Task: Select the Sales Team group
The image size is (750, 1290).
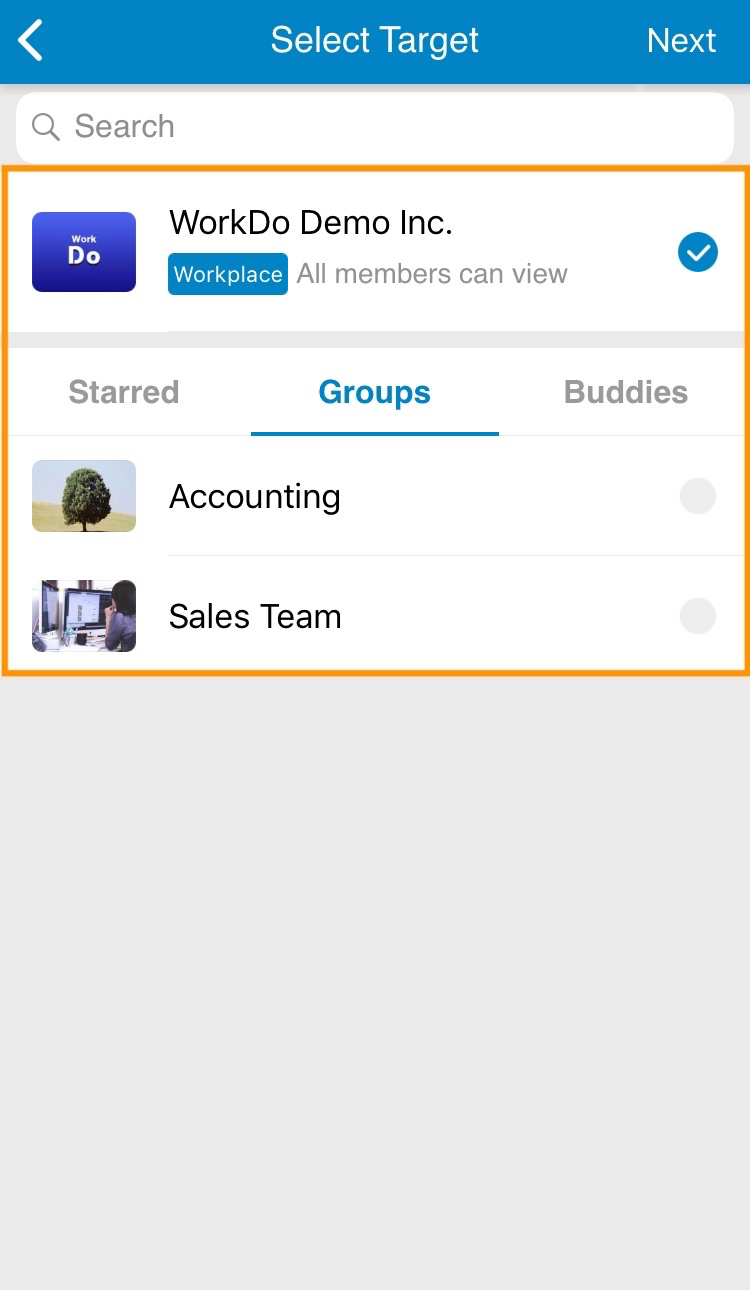Action: click(375, 616)
